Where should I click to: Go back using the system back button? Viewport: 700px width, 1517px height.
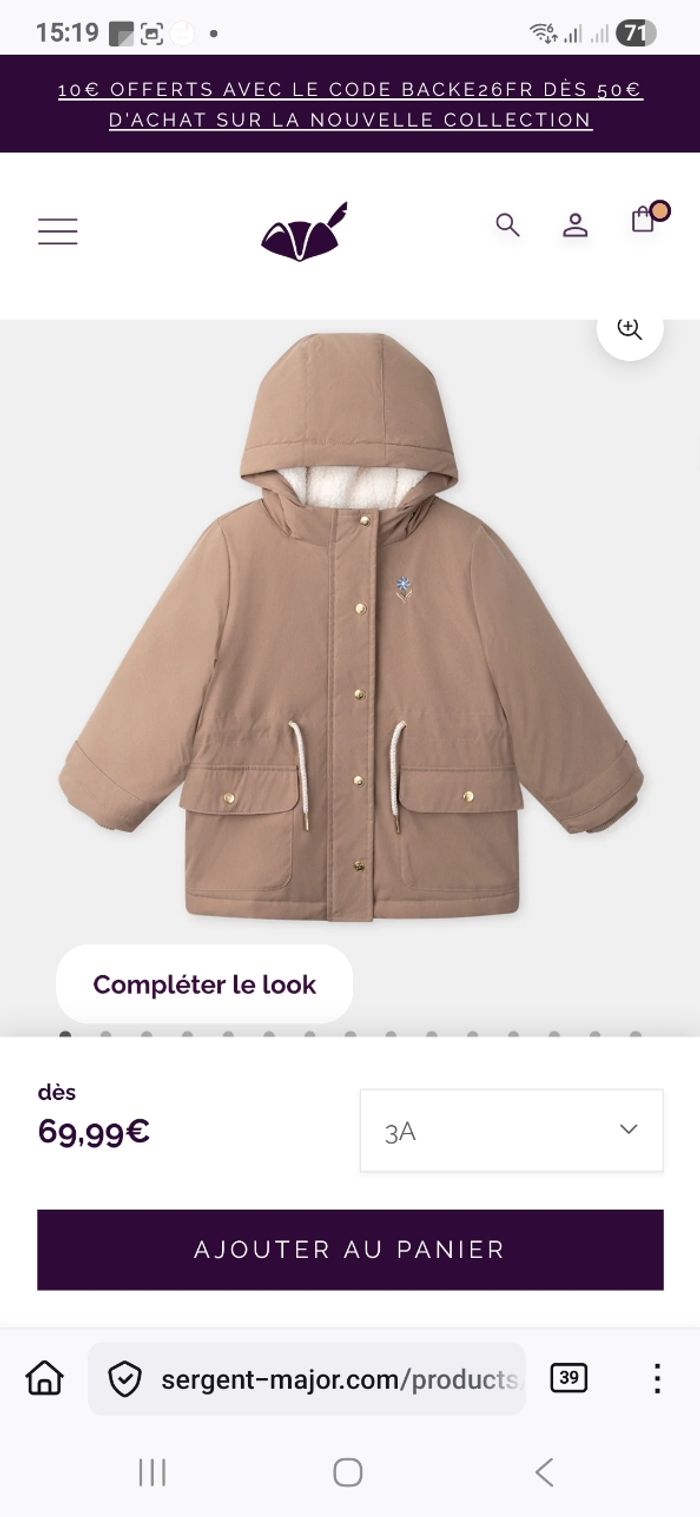[544, 1472]
